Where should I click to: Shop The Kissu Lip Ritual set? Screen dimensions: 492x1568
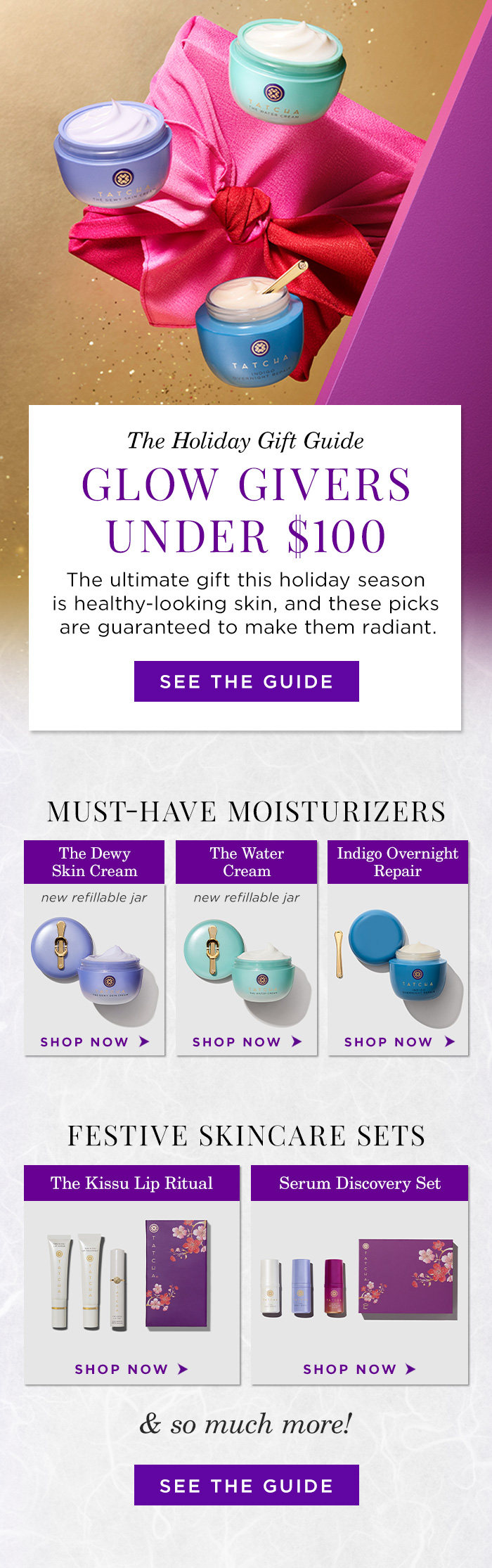click(131, 1369)
